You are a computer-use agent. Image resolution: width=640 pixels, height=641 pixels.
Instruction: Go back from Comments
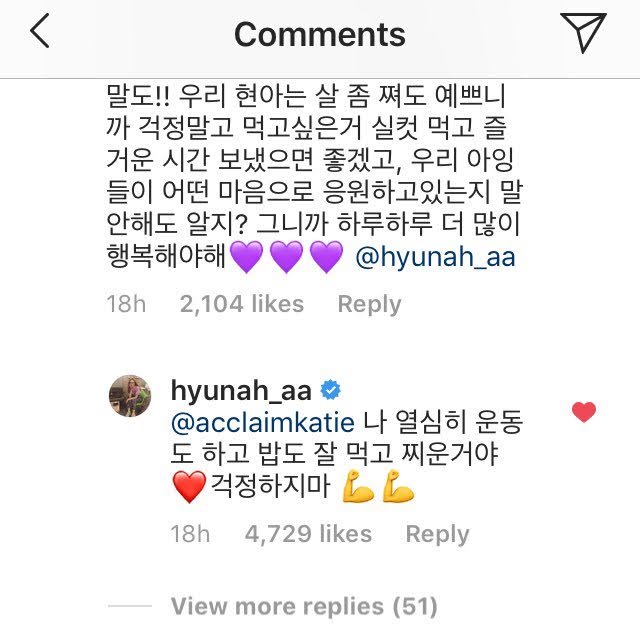(x=40, y=33)
